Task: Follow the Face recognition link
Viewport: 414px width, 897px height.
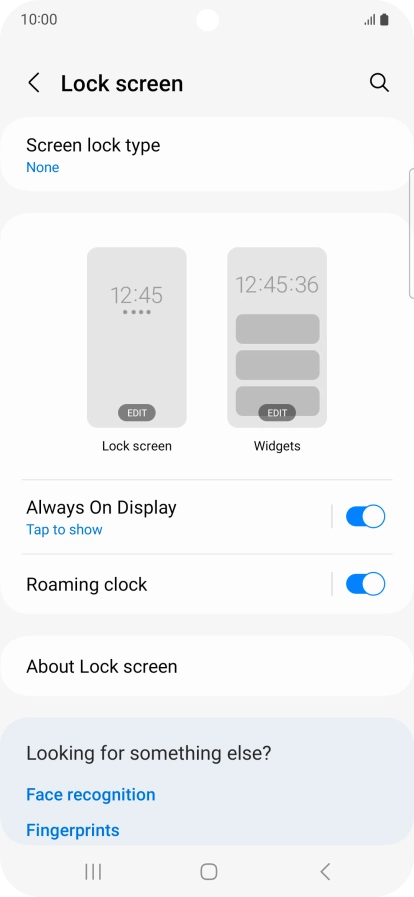Action: click(91, 795)
